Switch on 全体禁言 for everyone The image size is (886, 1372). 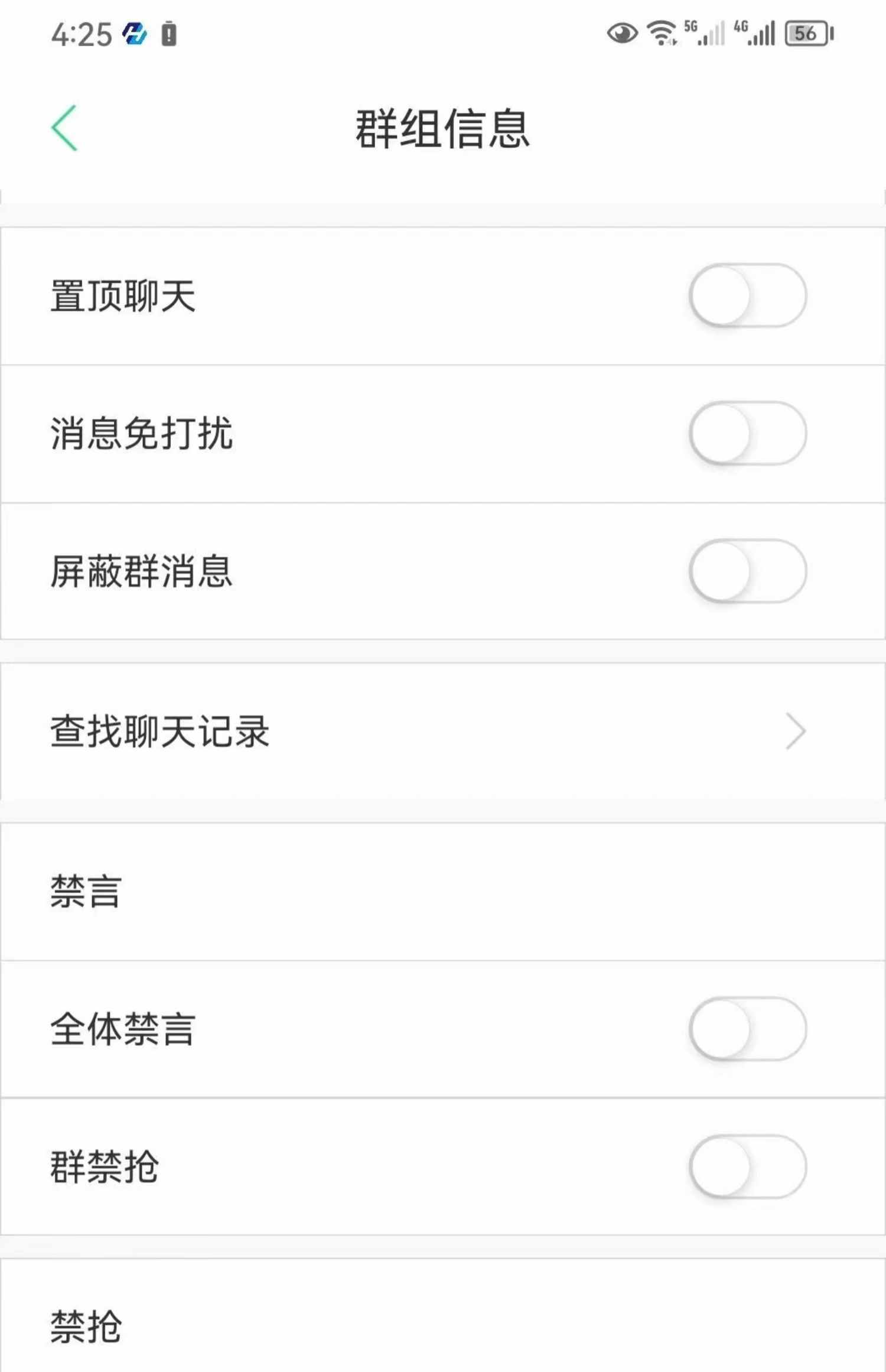click(747, 1029)
